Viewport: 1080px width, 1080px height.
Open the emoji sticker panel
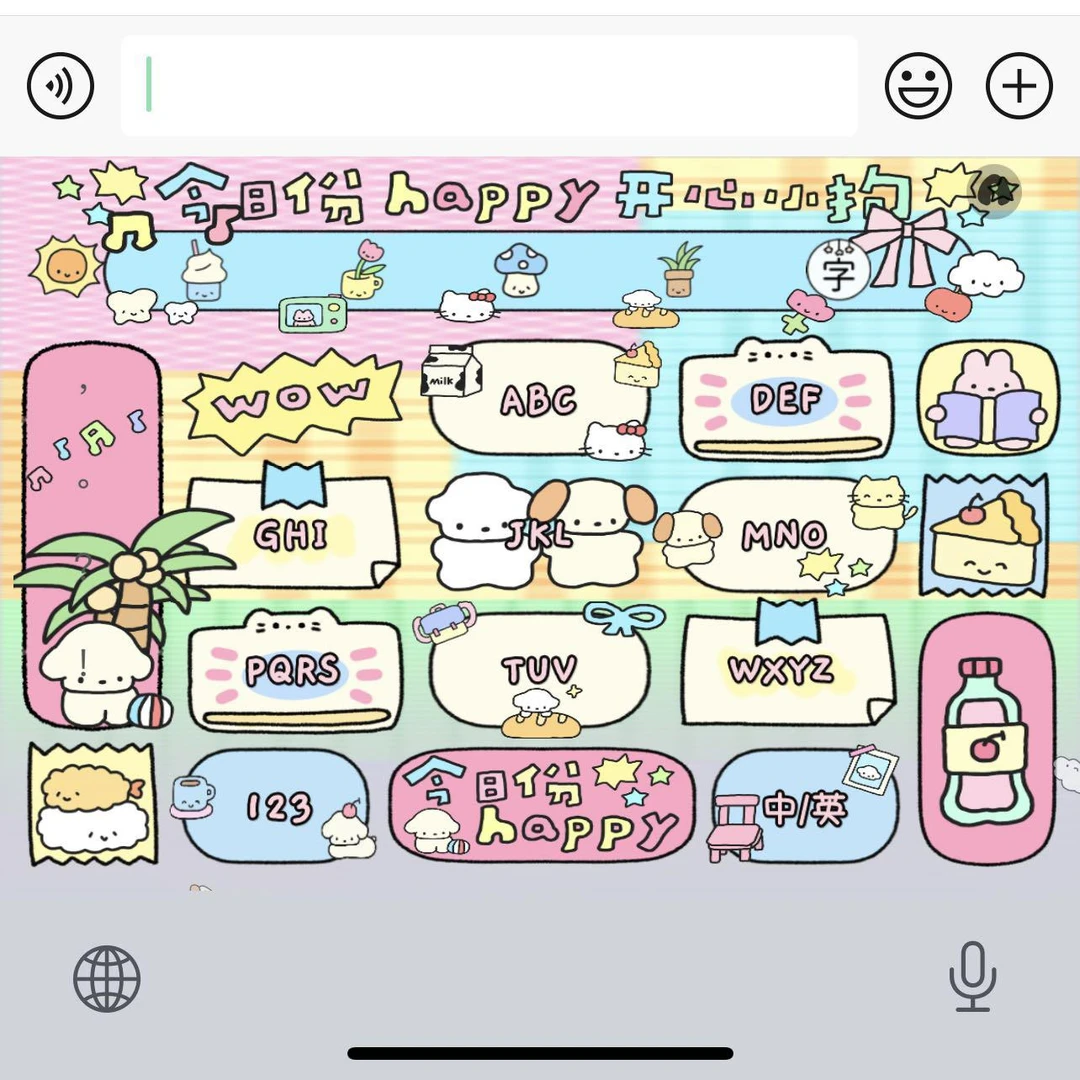coord(918,86)
